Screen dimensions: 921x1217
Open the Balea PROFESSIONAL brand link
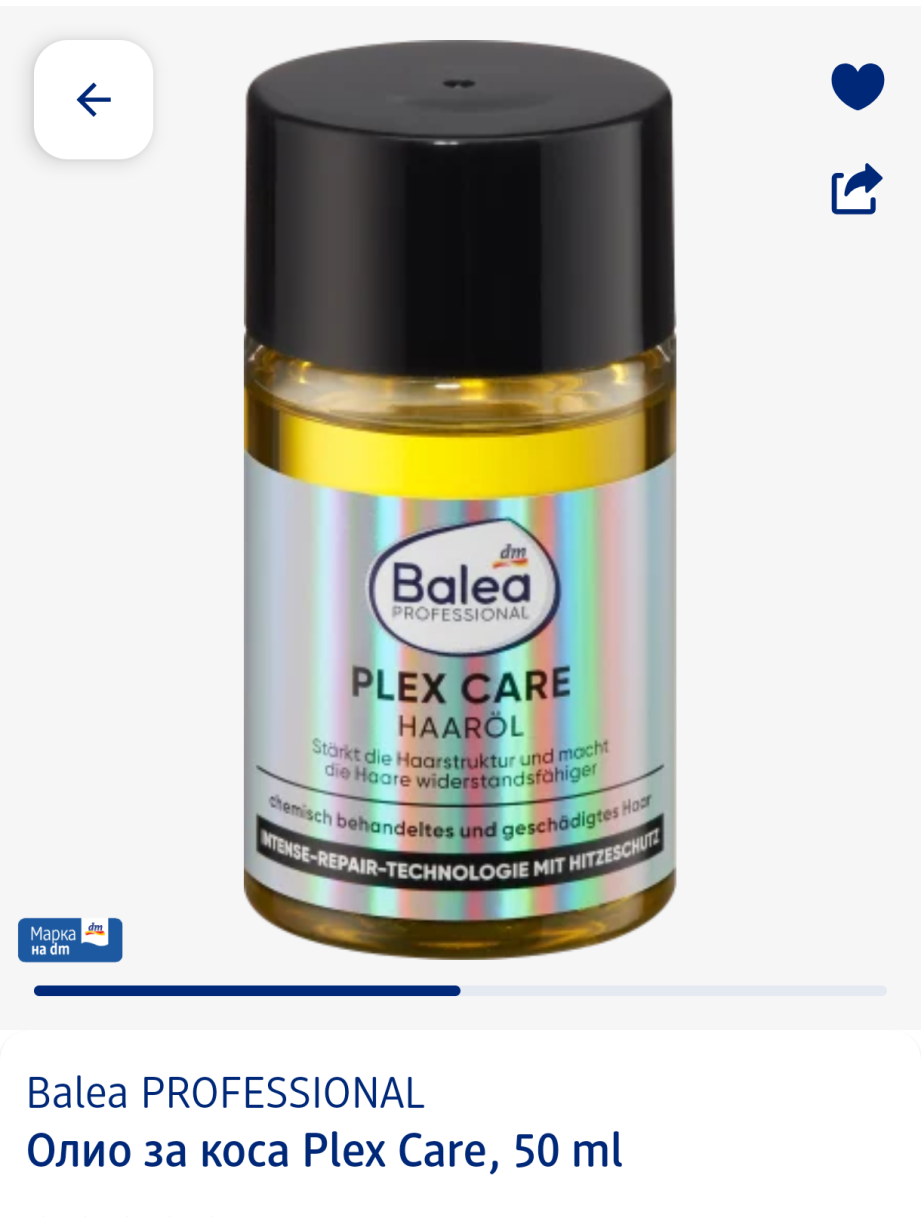pos(225,1093)
